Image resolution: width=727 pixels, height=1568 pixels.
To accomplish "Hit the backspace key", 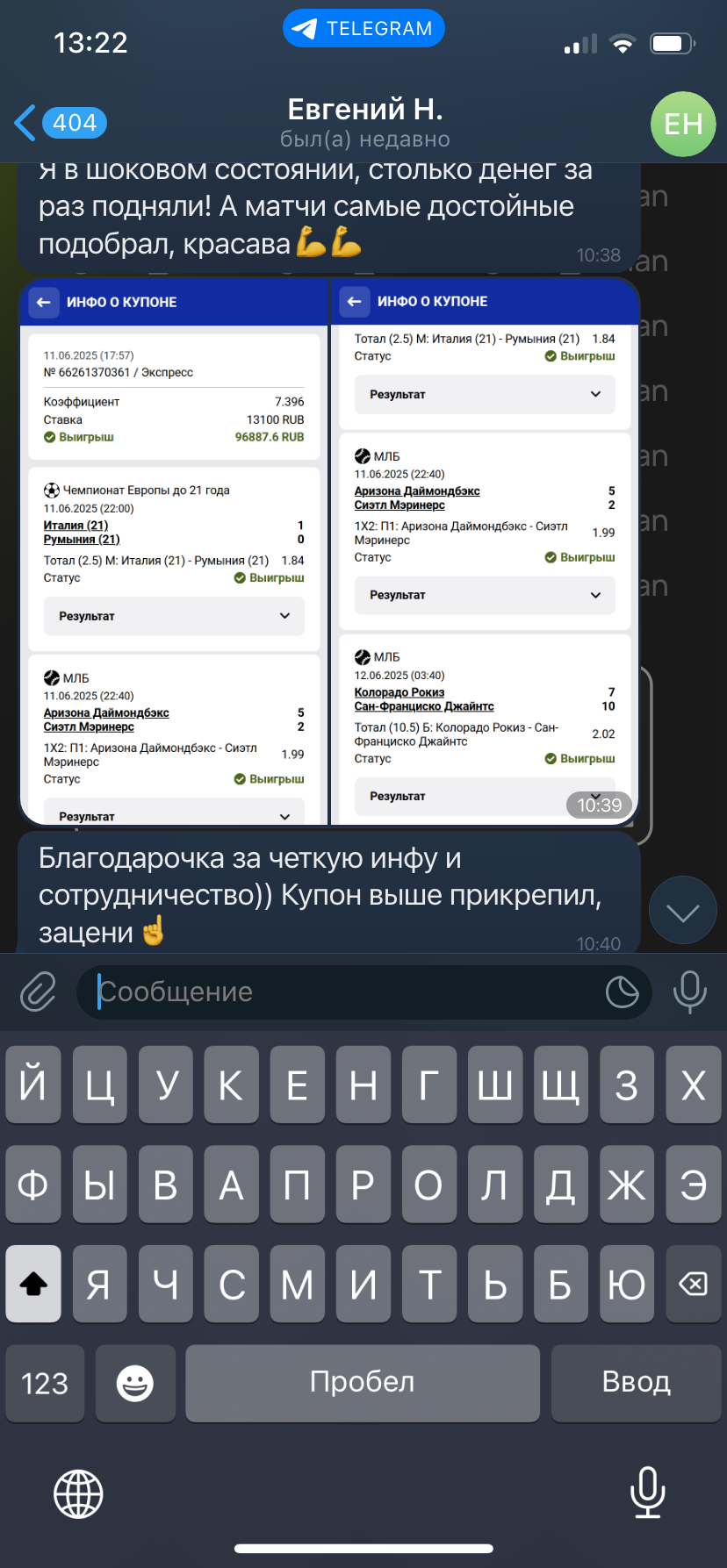I will click(x=693, y=1284).
